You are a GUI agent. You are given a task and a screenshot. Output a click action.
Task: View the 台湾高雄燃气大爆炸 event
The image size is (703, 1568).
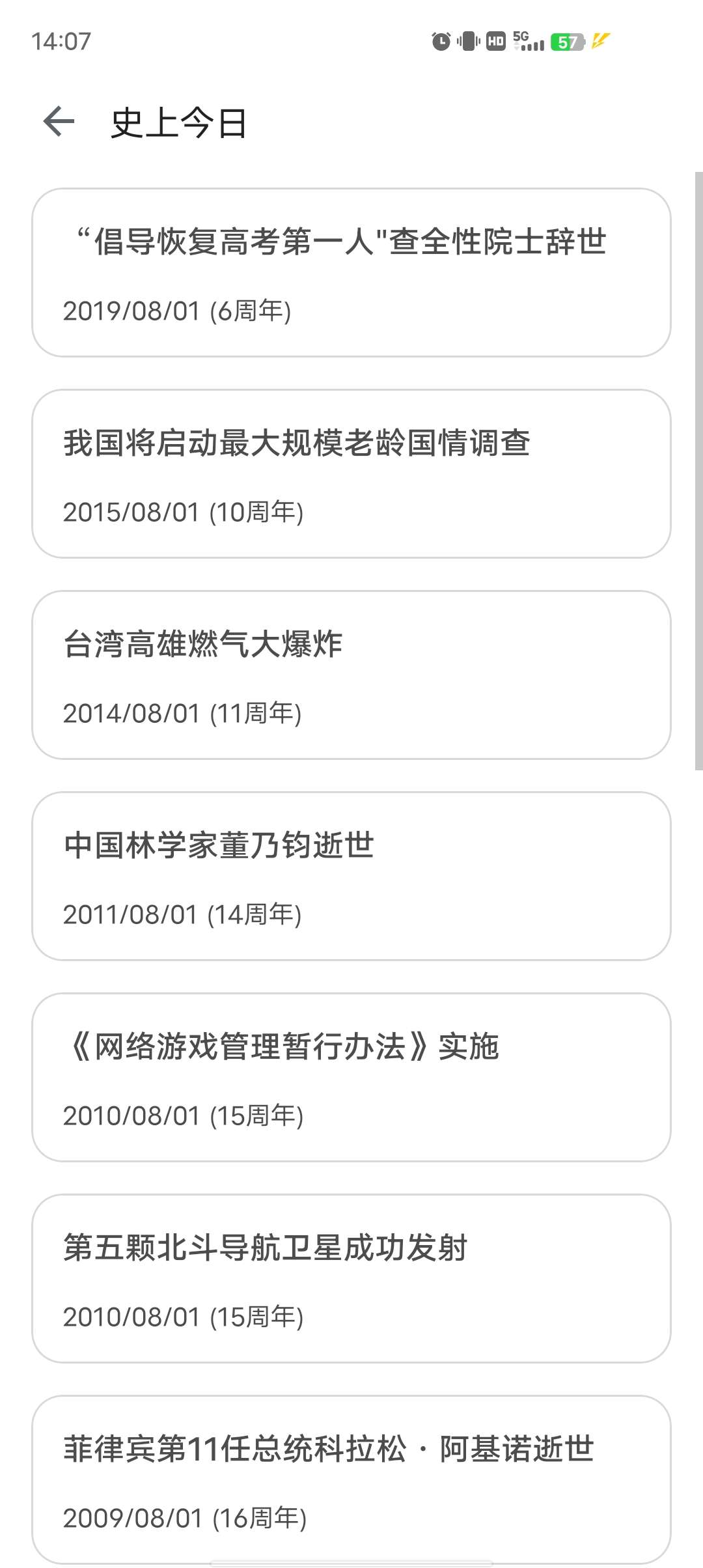pos(351,675)
